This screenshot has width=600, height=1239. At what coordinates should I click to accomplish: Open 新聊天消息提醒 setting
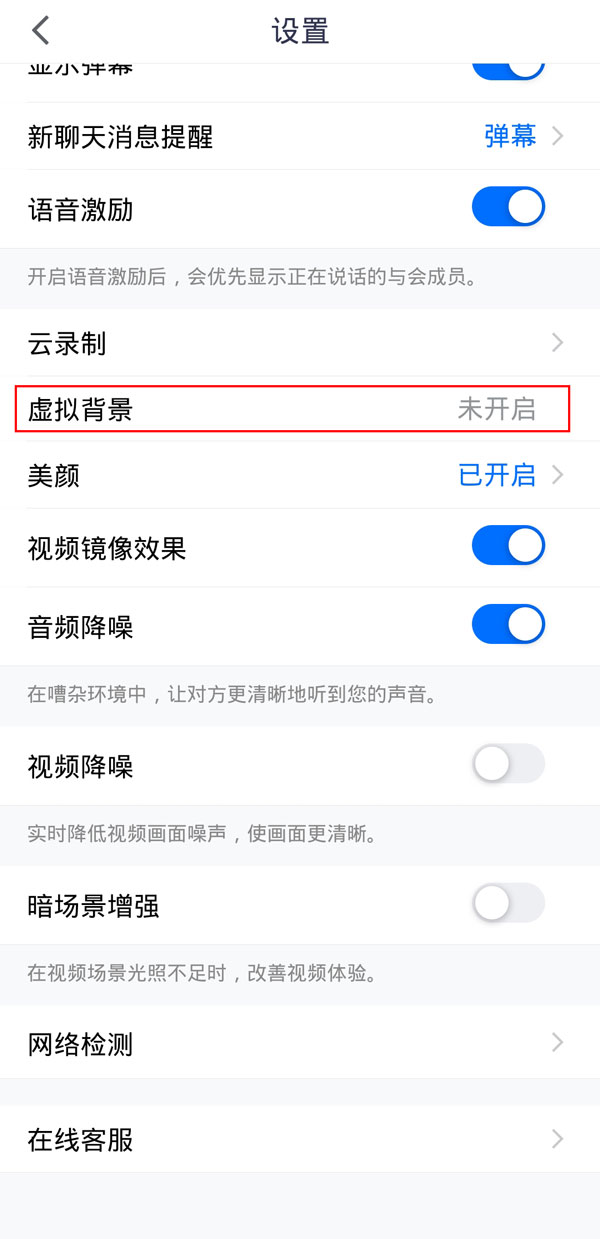click(x=300, y=136)
